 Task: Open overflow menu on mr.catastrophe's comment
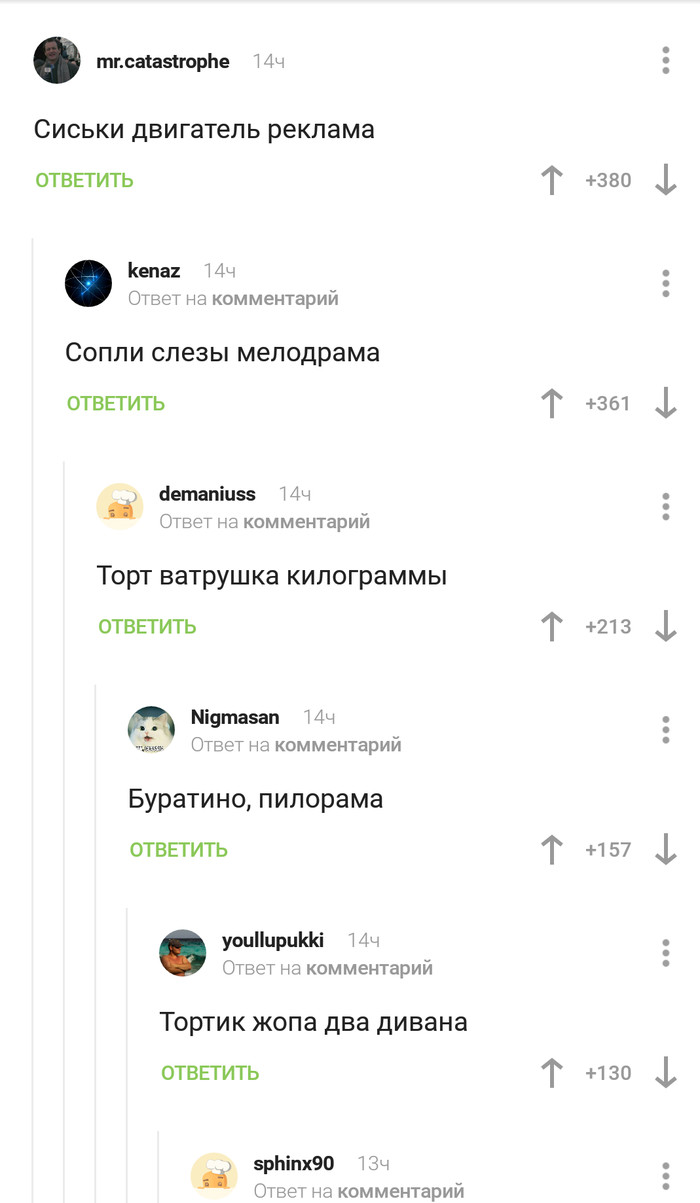click(666, 60)
